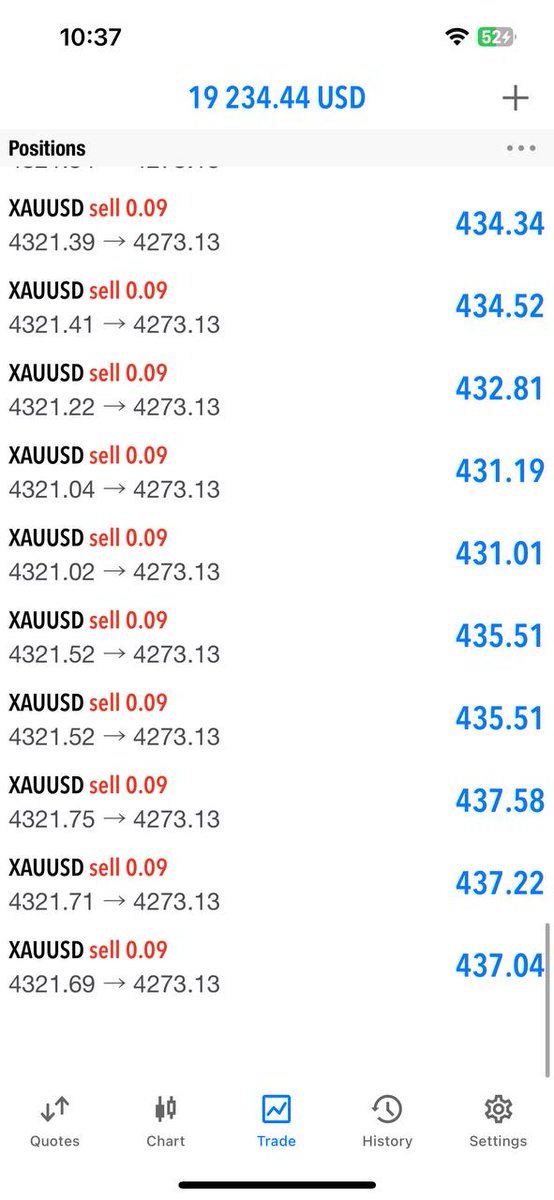Go to the Settings tab

tap(498, 1122)
